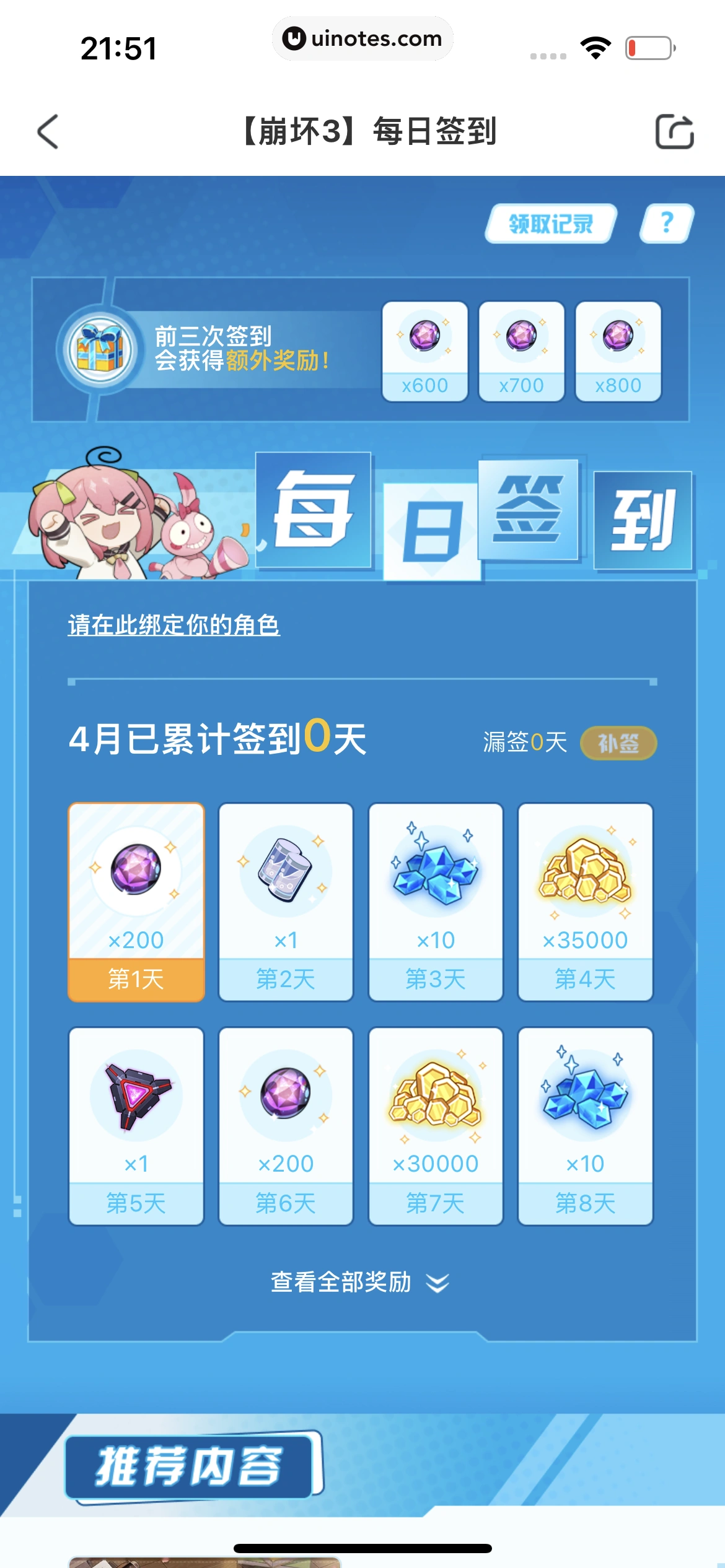Select the 第8天 ×10 reward card
This screenshot has height=1568, width=725.
[x=585, y=1126]
